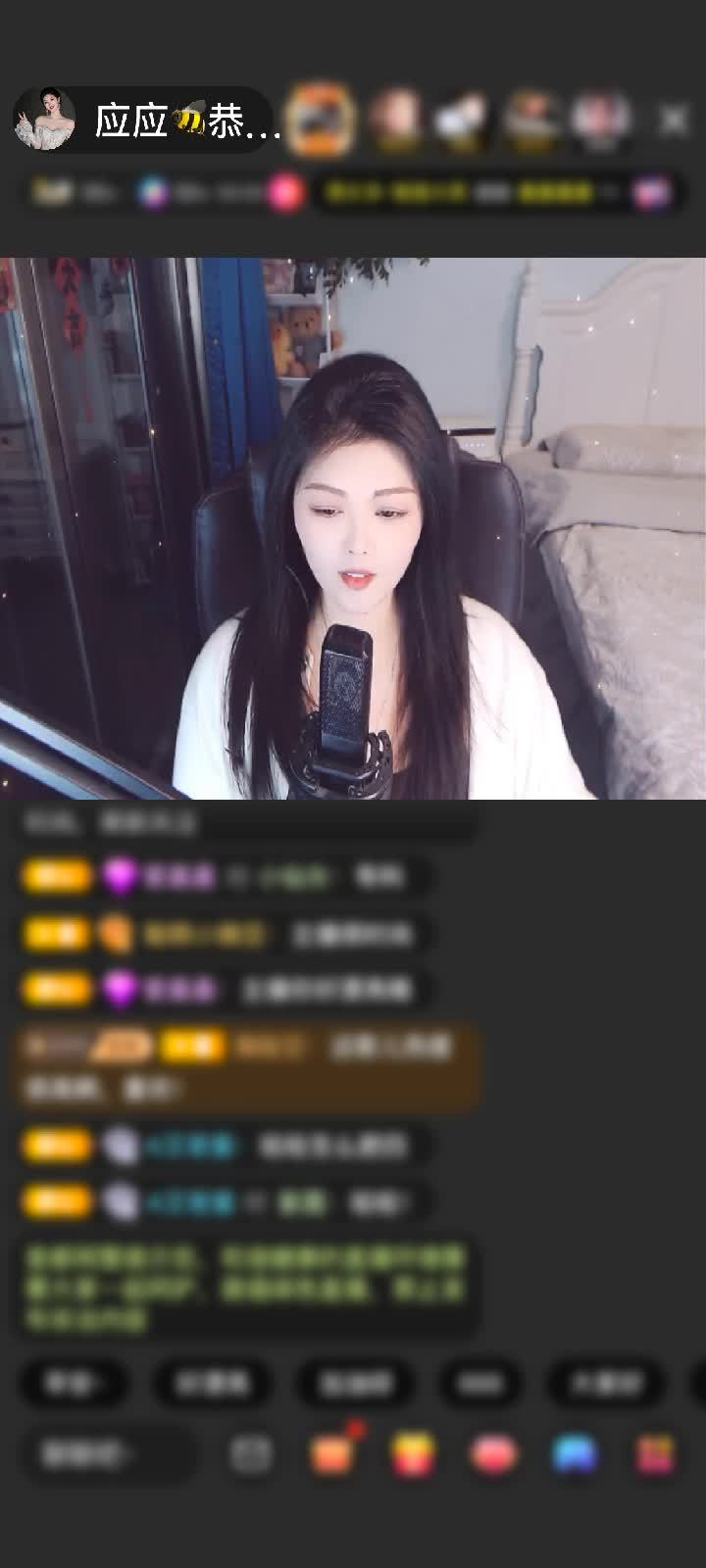Screen dimensions: 706x1568
Task: Tap the fist-bump emote in the chat message
Action: point(117,934)
